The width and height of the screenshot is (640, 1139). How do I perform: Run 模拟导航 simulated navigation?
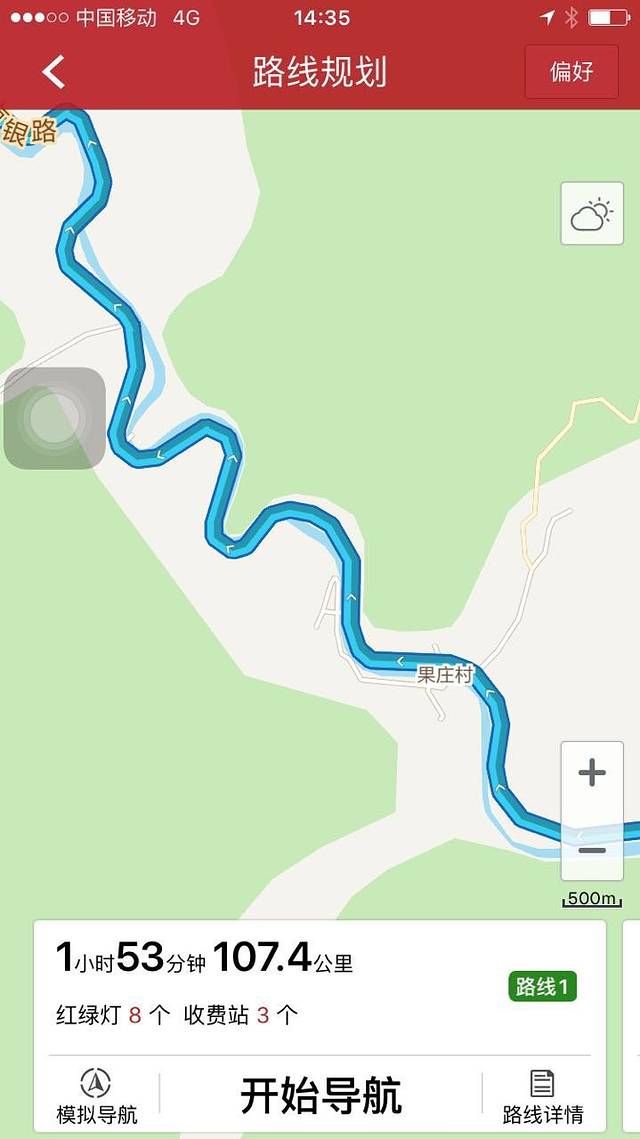click(x=96, y=1096)
